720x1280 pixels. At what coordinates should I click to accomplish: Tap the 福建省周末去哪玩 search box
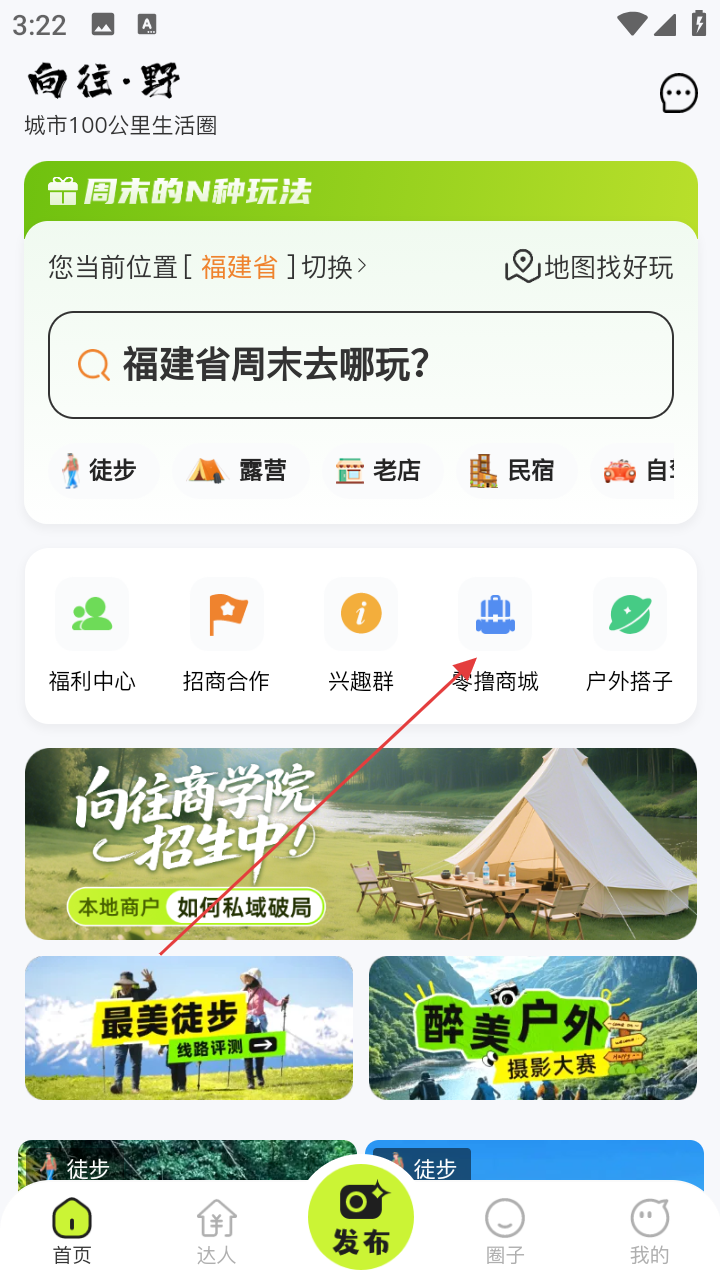tap(360, 365)
